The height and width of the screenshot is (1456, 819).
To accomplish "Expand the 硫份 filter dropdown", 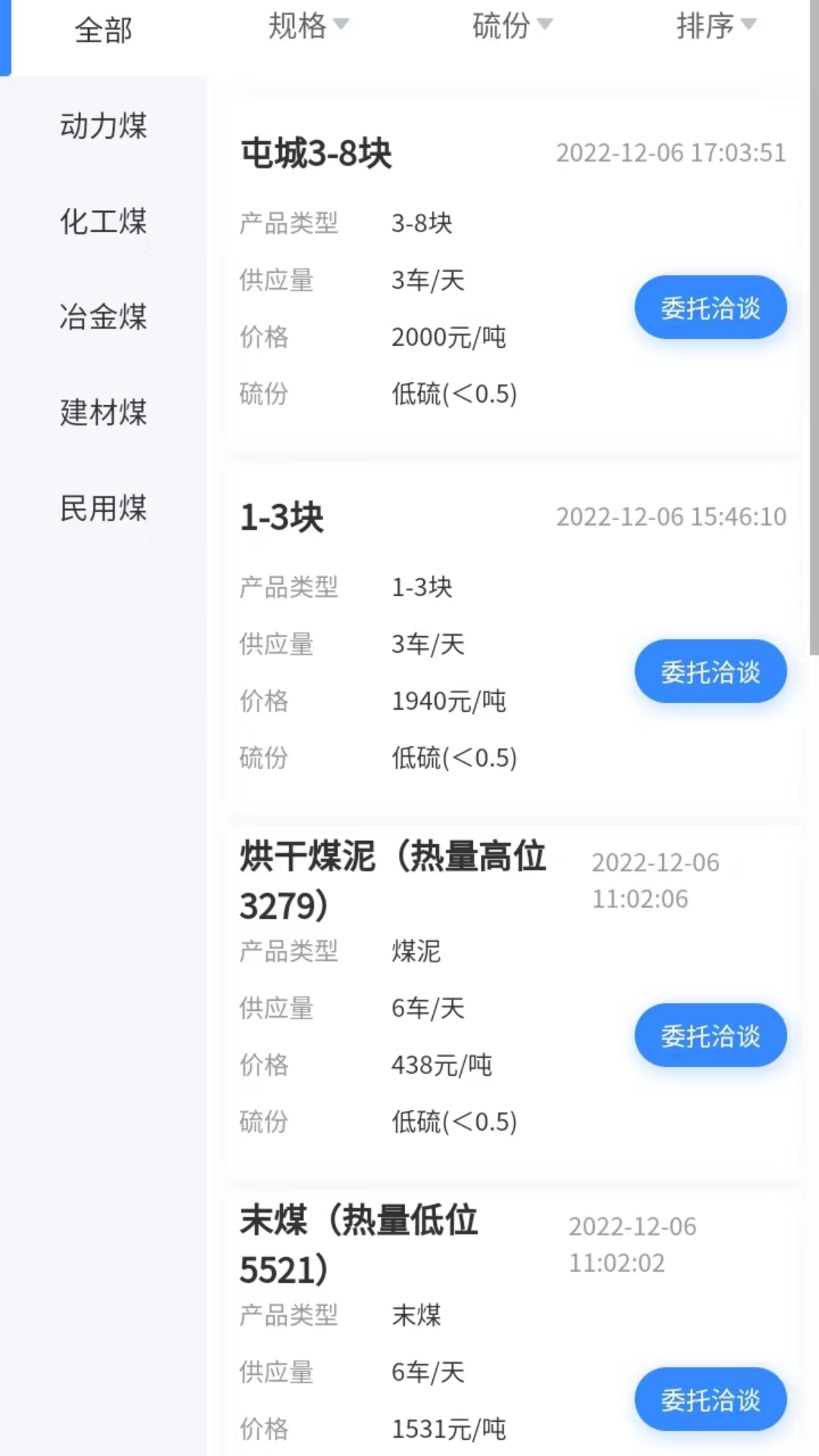I will [512, 27].
